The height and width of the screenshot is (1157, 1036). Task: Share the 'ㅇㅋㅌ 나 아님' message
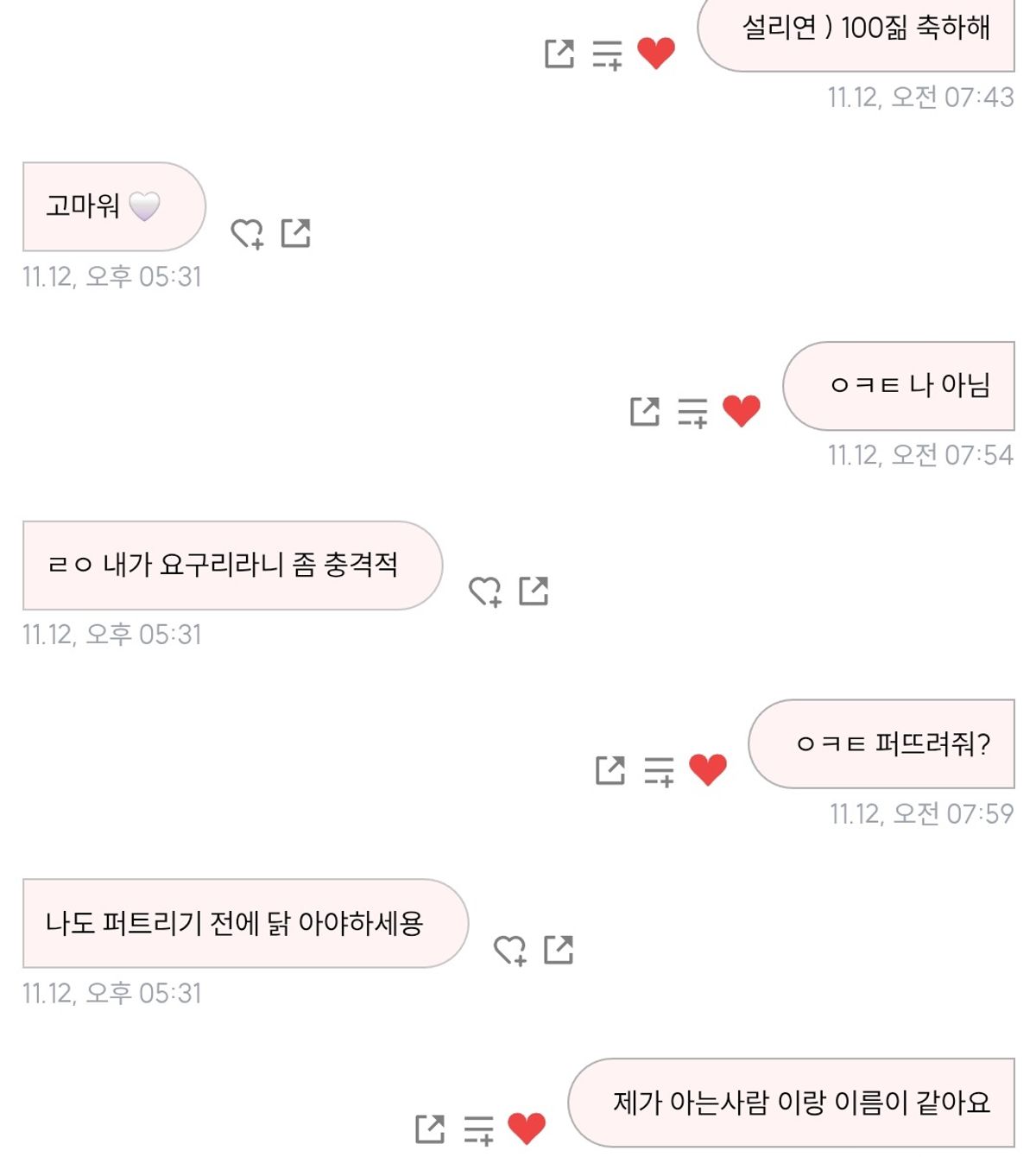(x=645, y=412)
